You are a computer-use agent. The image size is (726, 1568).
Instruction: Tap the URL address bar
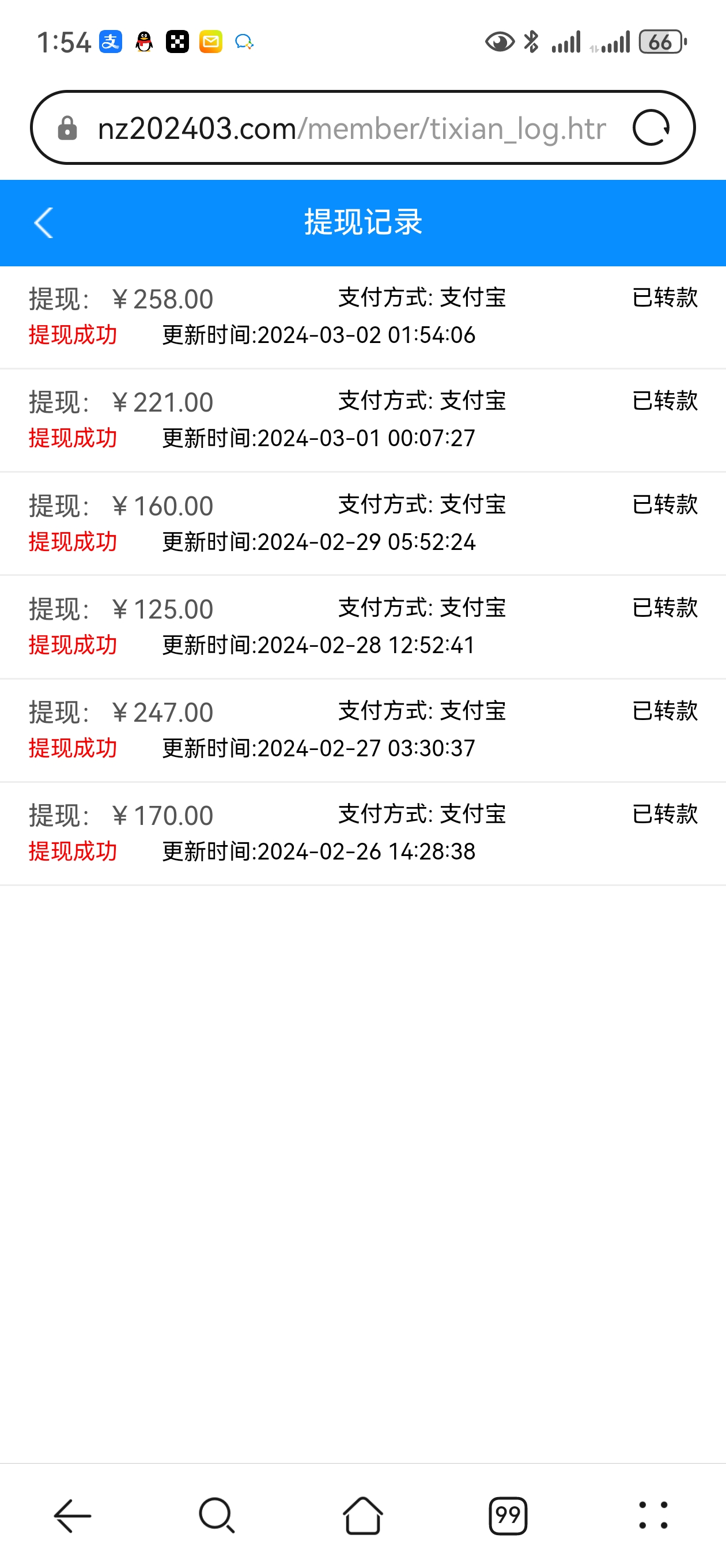click(351, 129)
